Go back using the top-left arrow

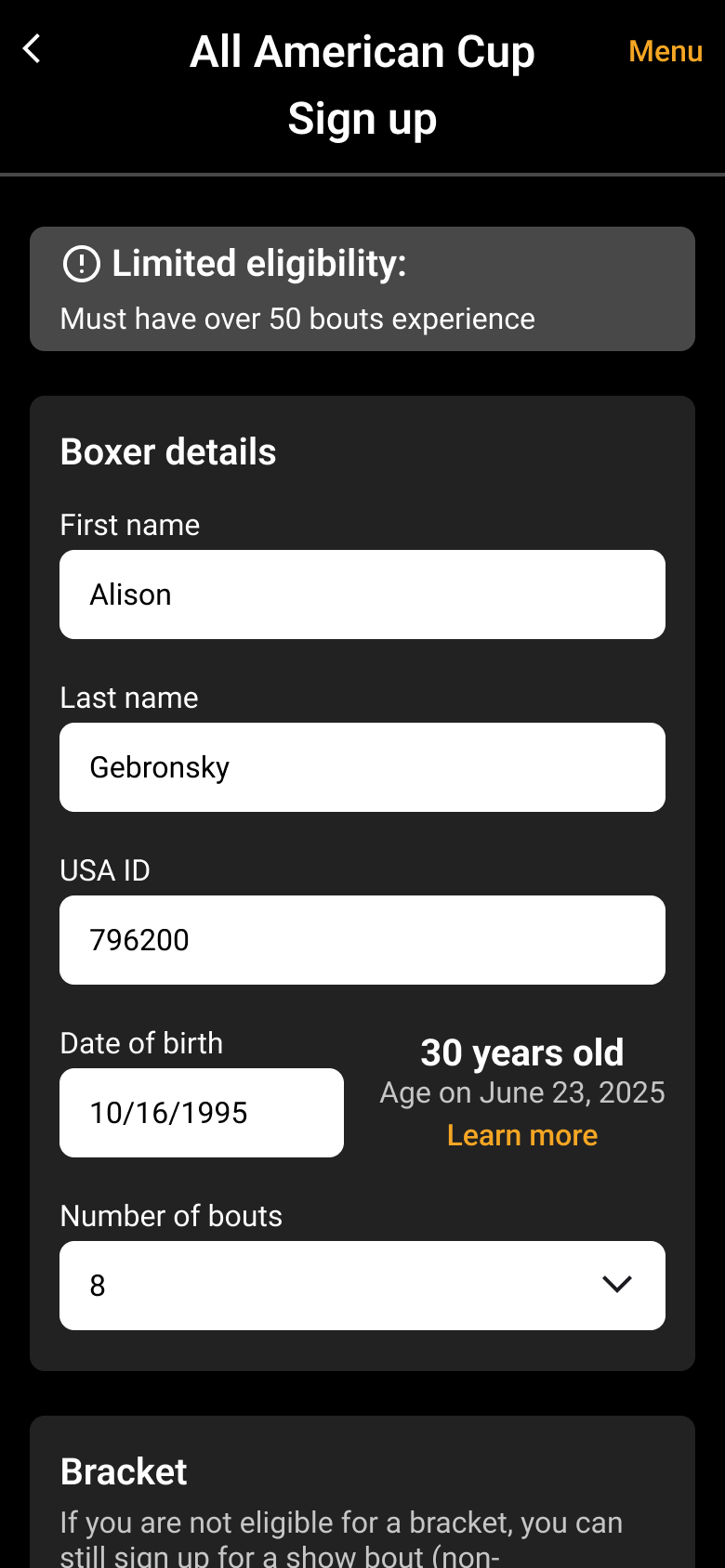click(x=32, y=48)
